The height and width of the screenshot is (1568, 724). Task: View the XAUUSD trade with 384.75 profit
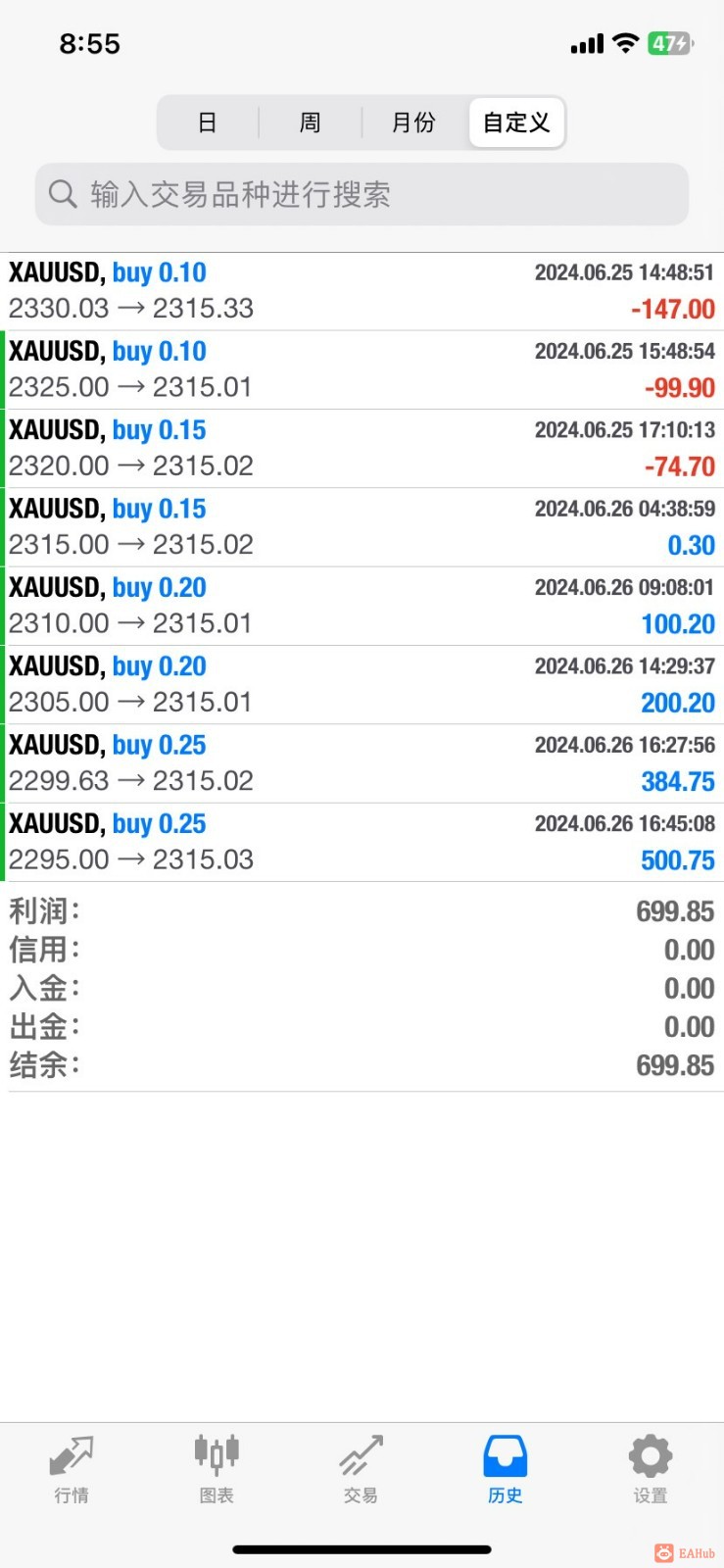pos(362,763)
